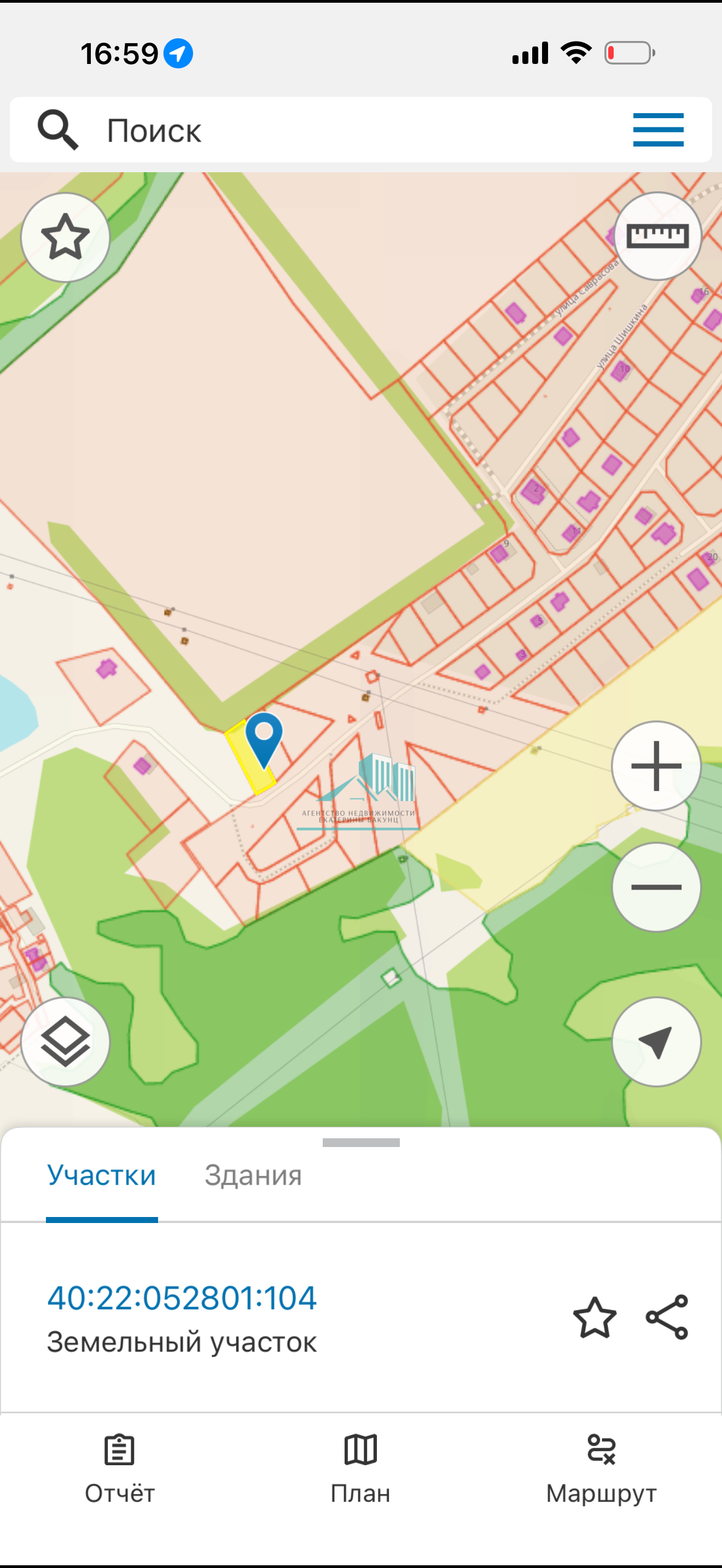Activate the ruler measuring tool
Image resolution: width=722 pixels, height=1568 pixels.
[657, 236]
